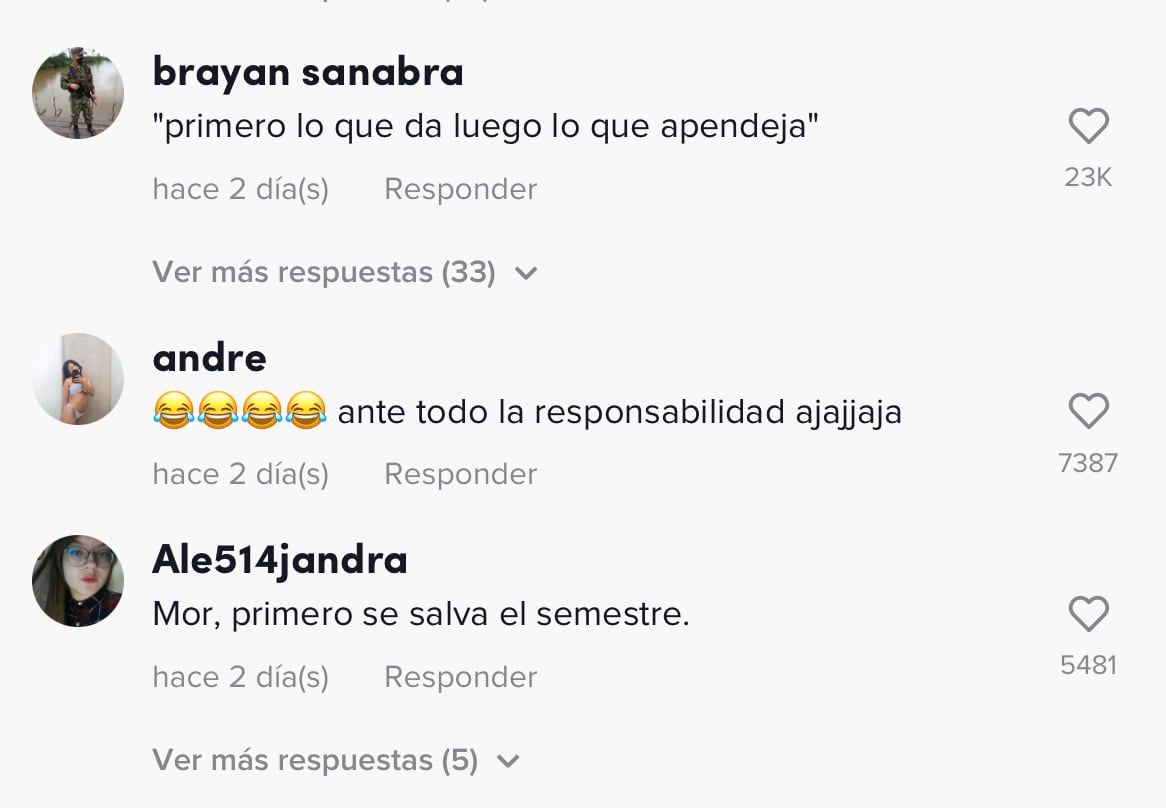This screenshot has width=1166, height=808.
Task: Reply to Ale514jandra's comment
Action: [x=460, y=677]
